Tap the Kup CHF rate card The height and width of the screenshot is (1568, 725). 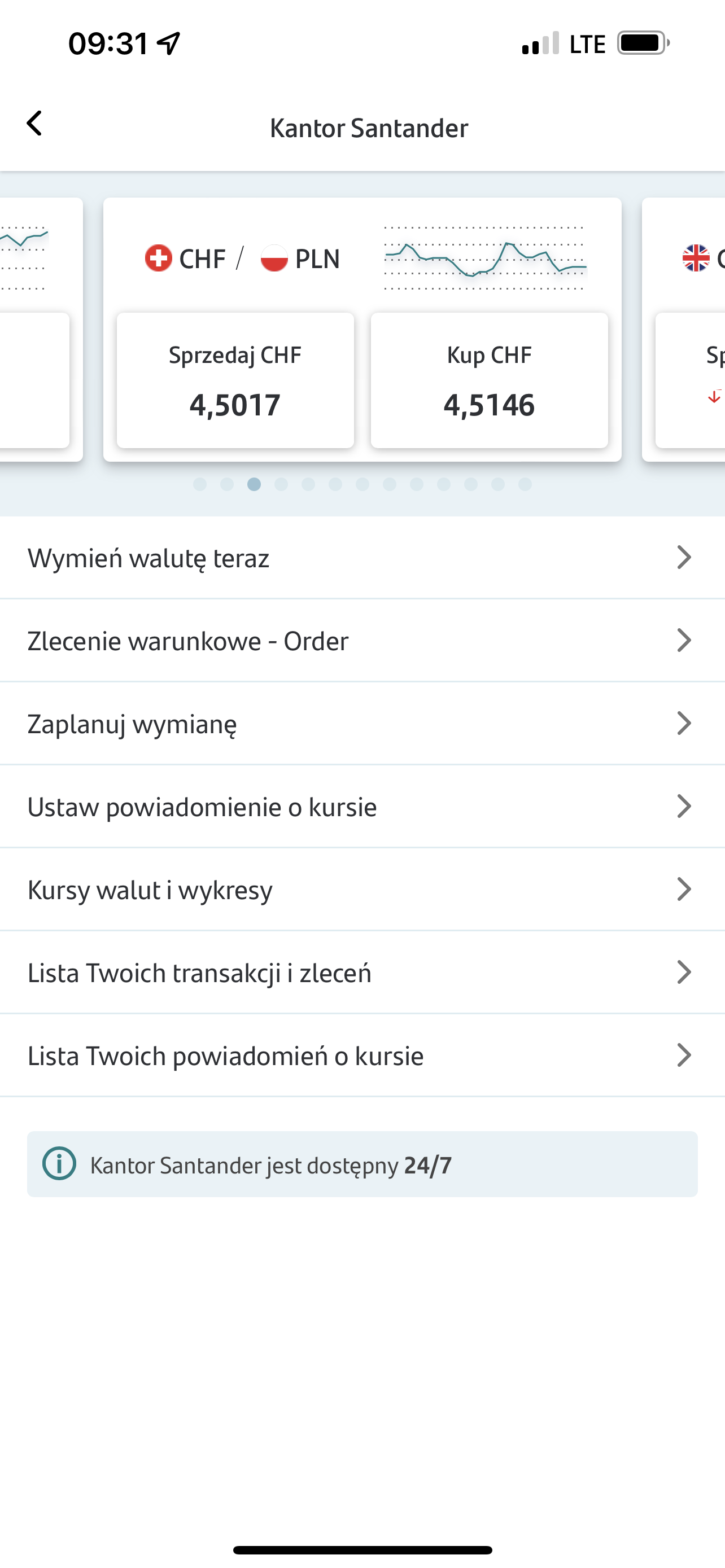(x=489, y=380)
